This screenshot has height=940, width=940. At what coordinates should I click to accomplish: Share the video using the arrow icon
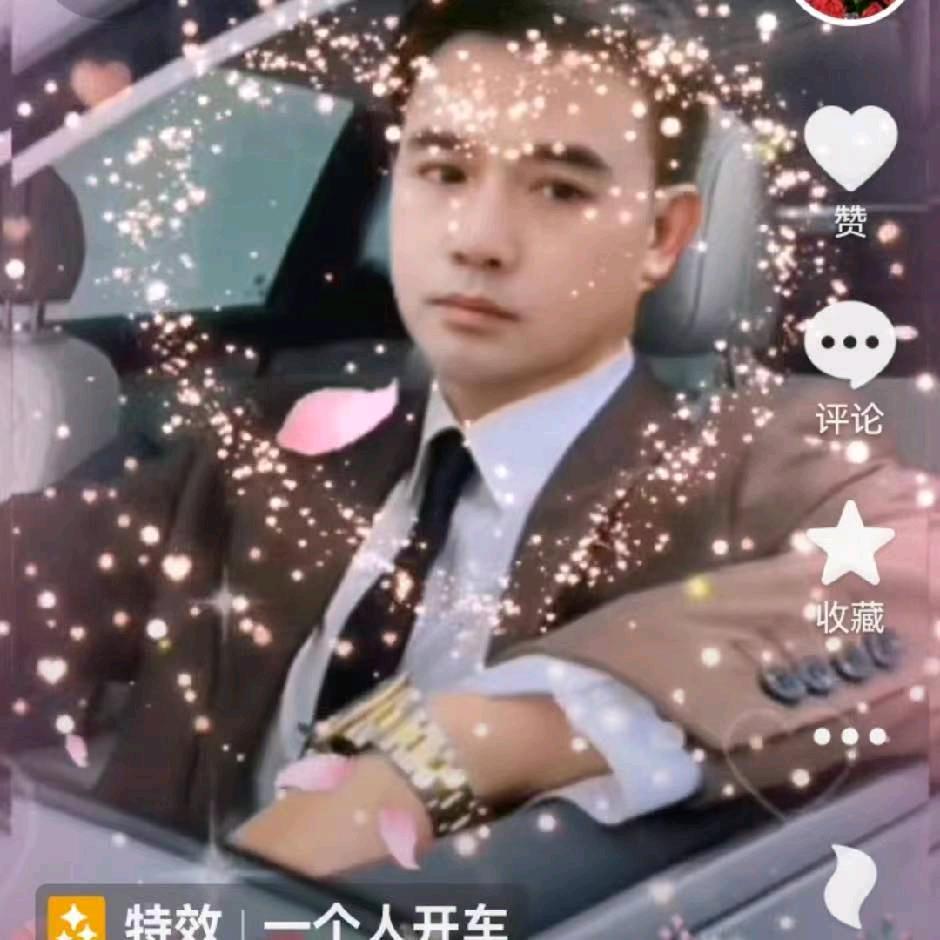pyautogui.click(x=850, y=886)
